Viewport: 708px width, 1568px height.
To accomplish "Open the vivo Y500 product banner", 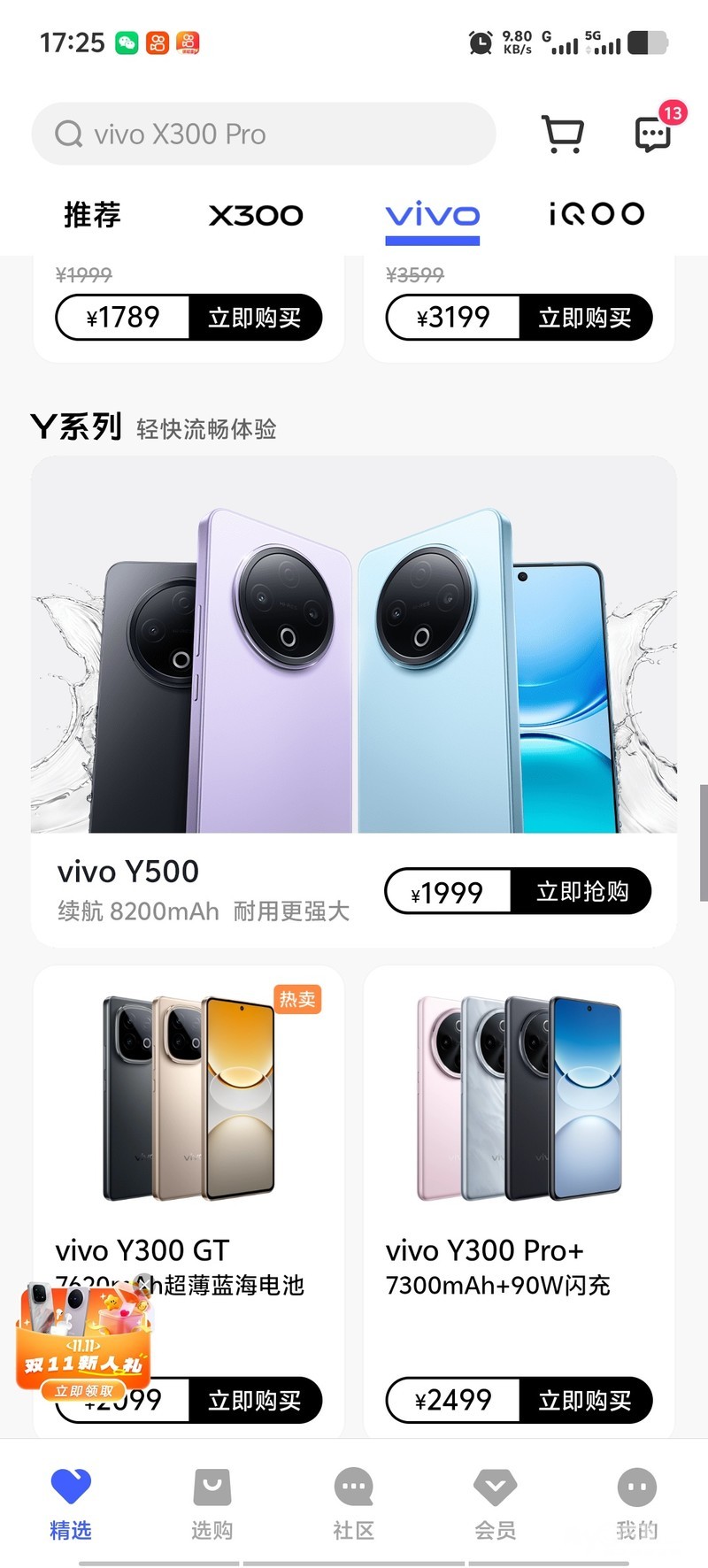I will coord(354,646).
